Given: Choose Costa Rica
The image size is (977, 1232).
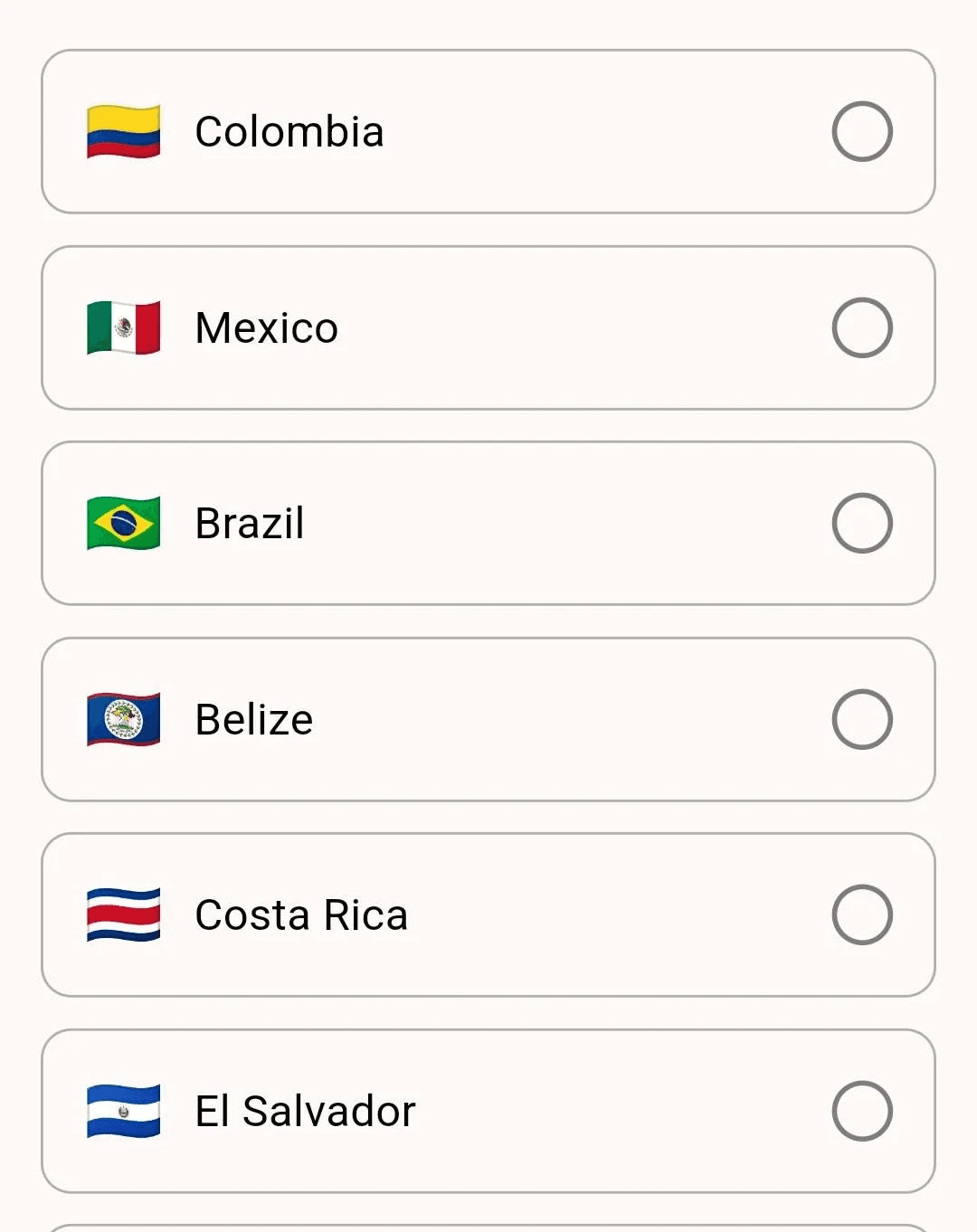Looking at the screenshot, I should tap(861, 915).
